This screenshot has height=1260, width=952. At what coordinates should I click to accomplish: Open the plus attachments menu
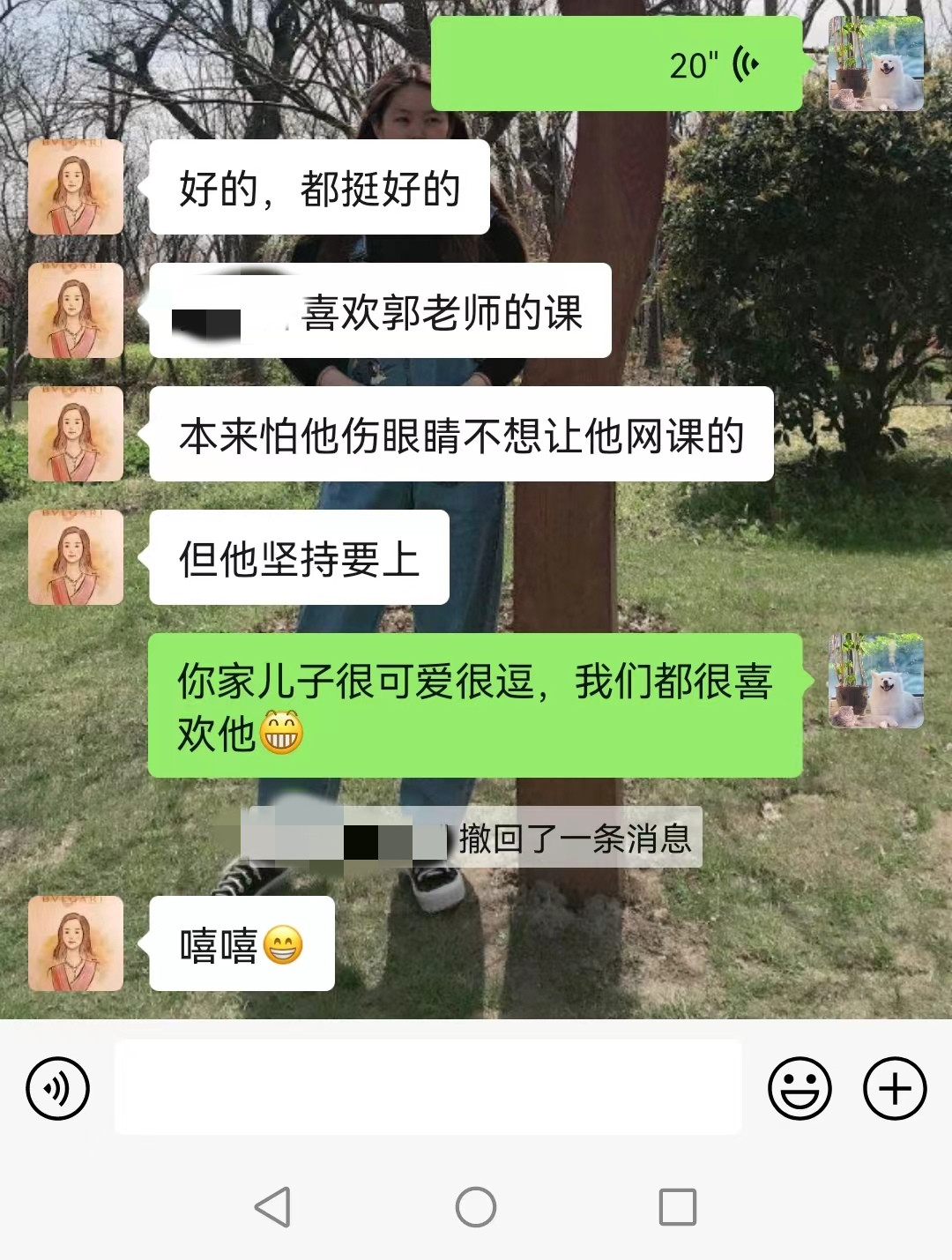coord(894,1088)
